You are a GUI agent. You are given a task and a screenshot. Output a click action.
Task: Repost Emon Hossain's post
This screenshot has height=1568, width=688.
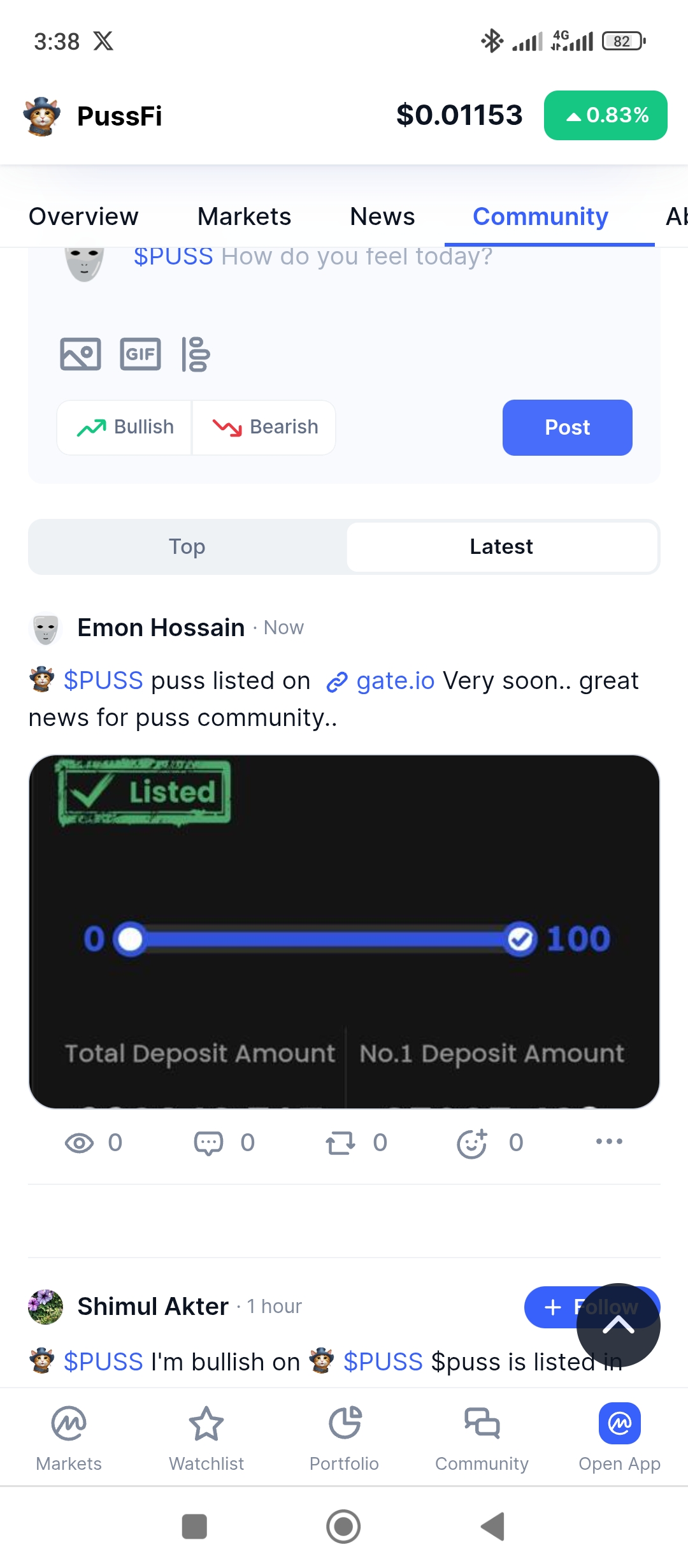coord(357,1143)
